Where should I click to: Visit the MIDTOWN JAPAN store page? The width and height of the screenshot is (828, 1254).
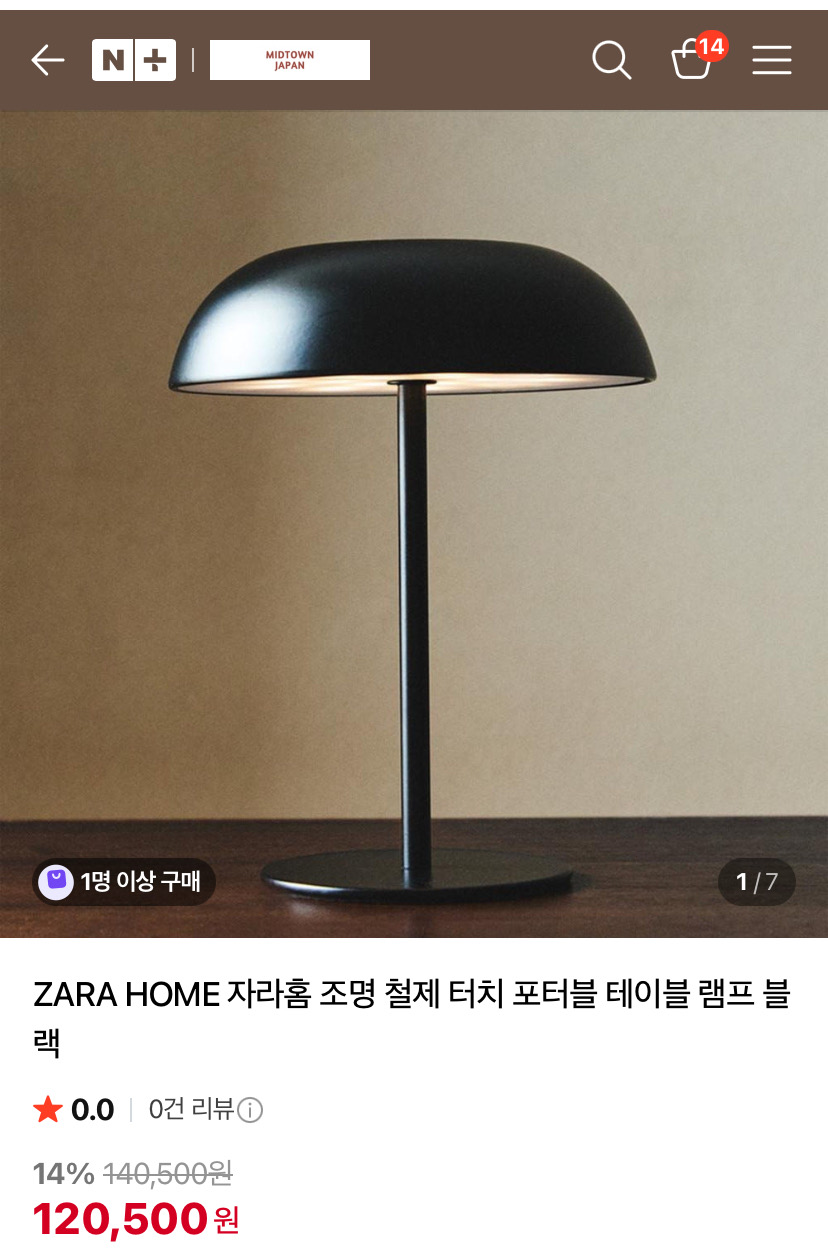click(289, 60)
